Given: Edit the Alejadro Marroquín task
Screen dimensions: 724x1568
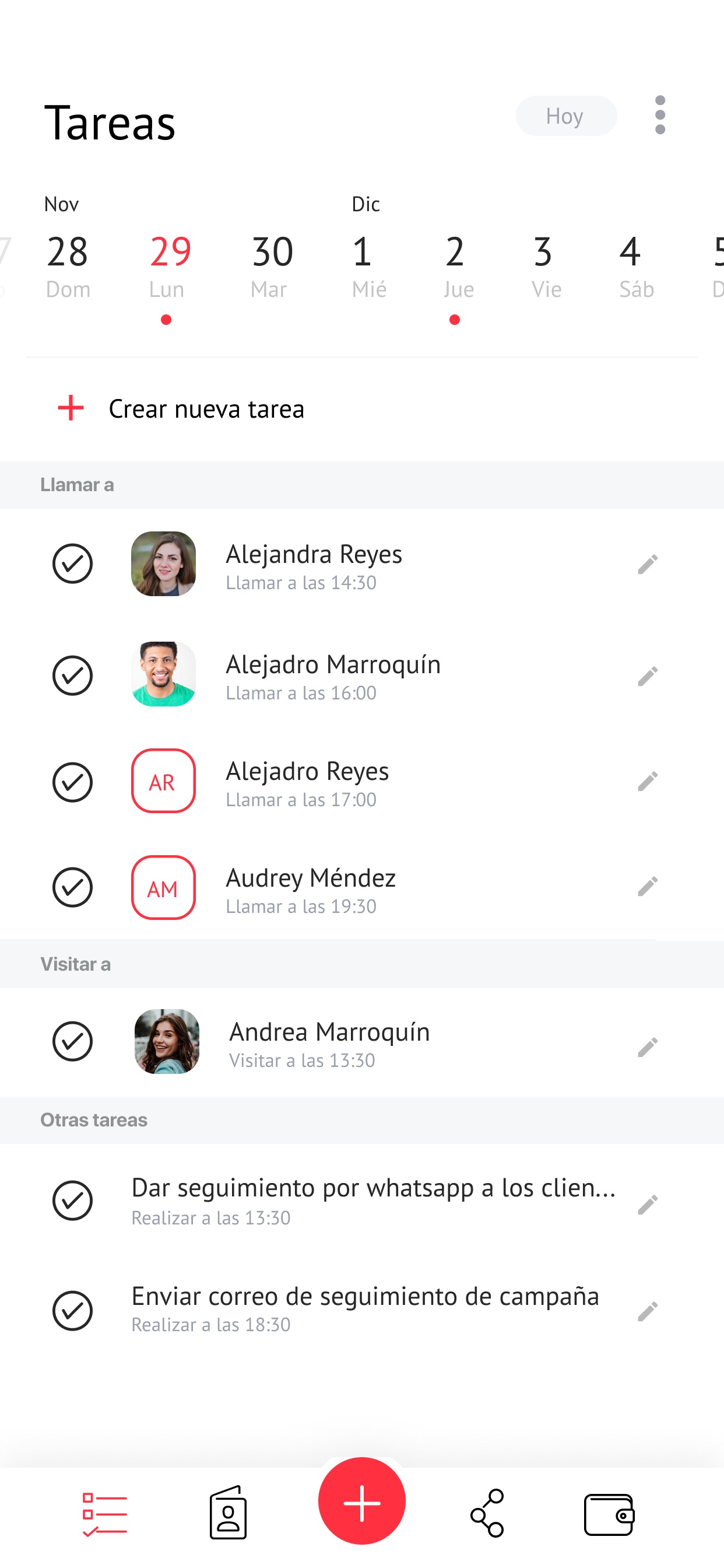Looking at the screenshot, I should [647, 675].
